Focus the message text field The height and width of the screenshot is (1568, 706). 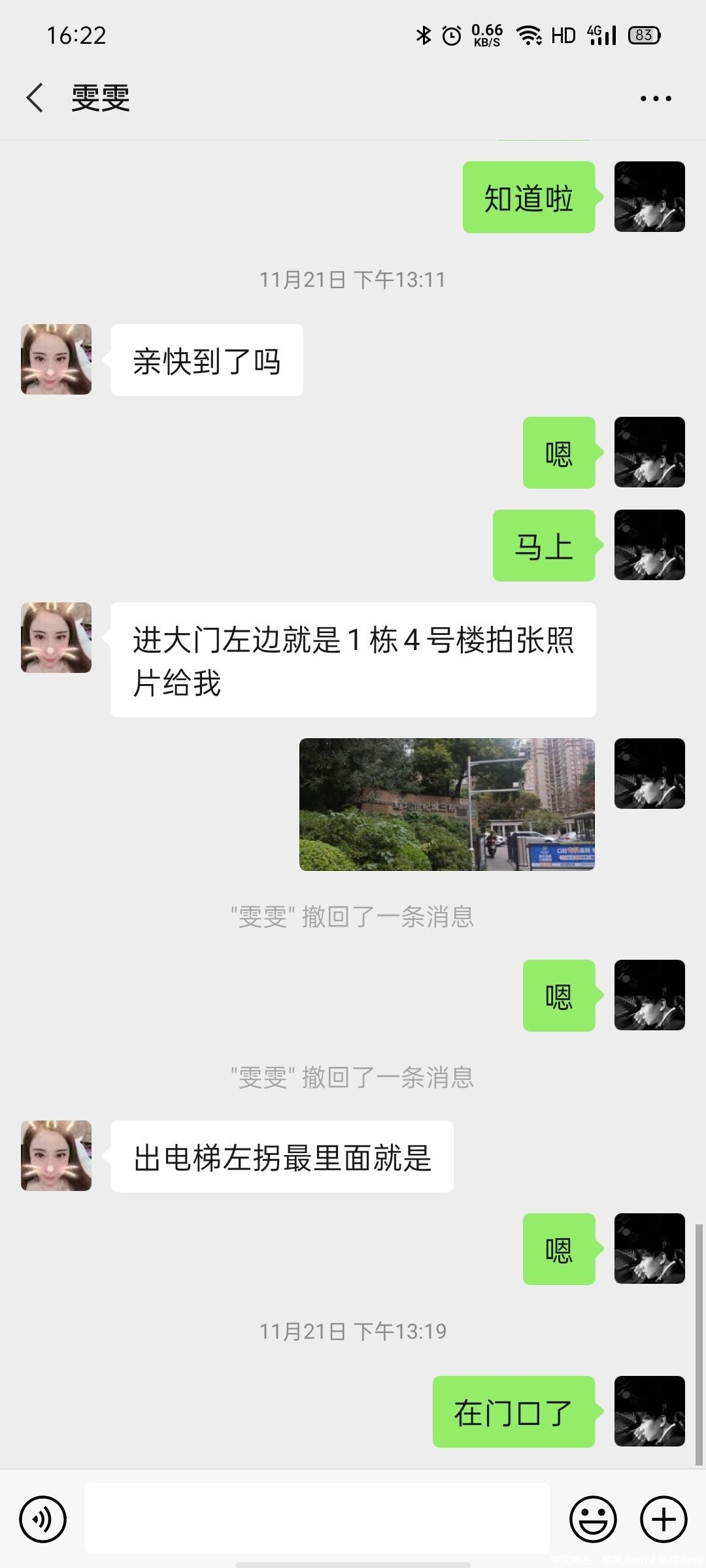[x=317, y=1518]
